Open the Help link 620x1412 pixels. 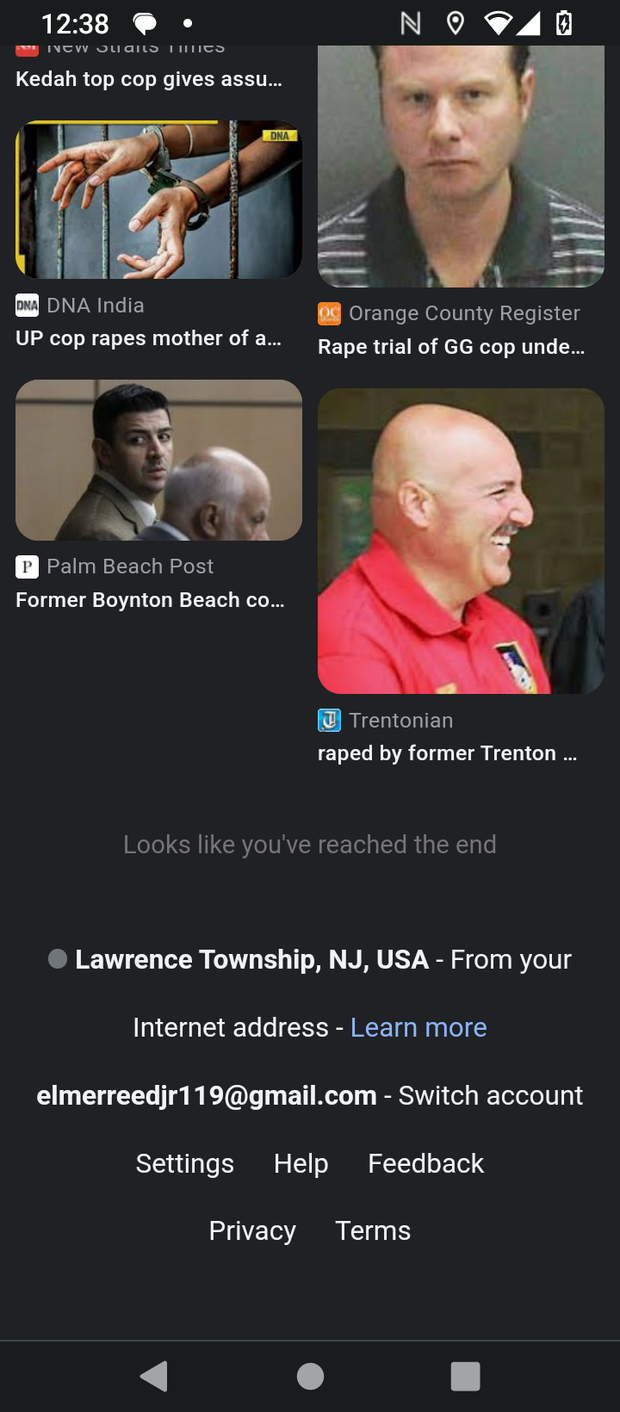(301, 1163)
